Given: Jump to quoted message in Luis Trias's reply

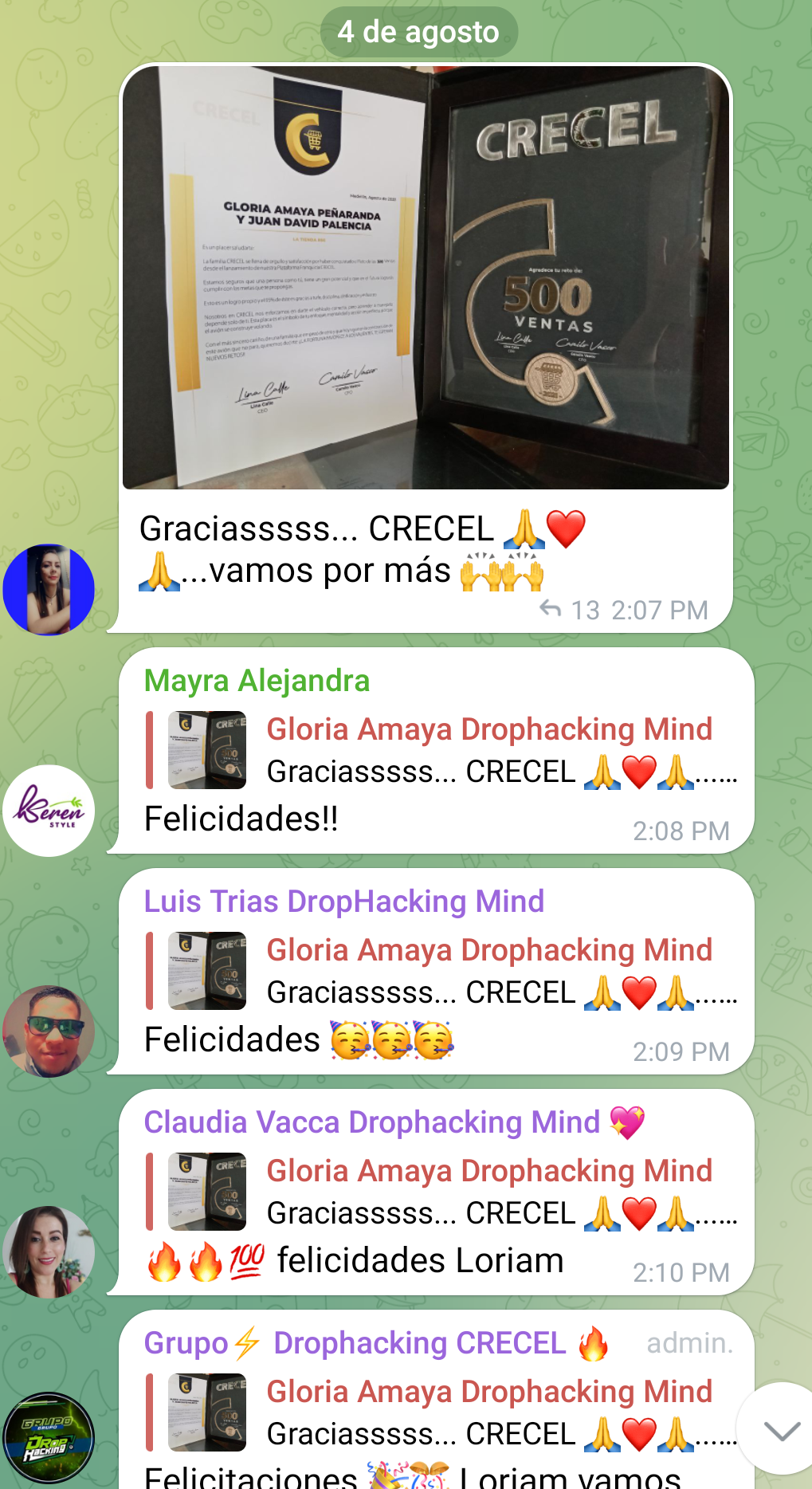Looking at the screenshot, I should [442, 971].
